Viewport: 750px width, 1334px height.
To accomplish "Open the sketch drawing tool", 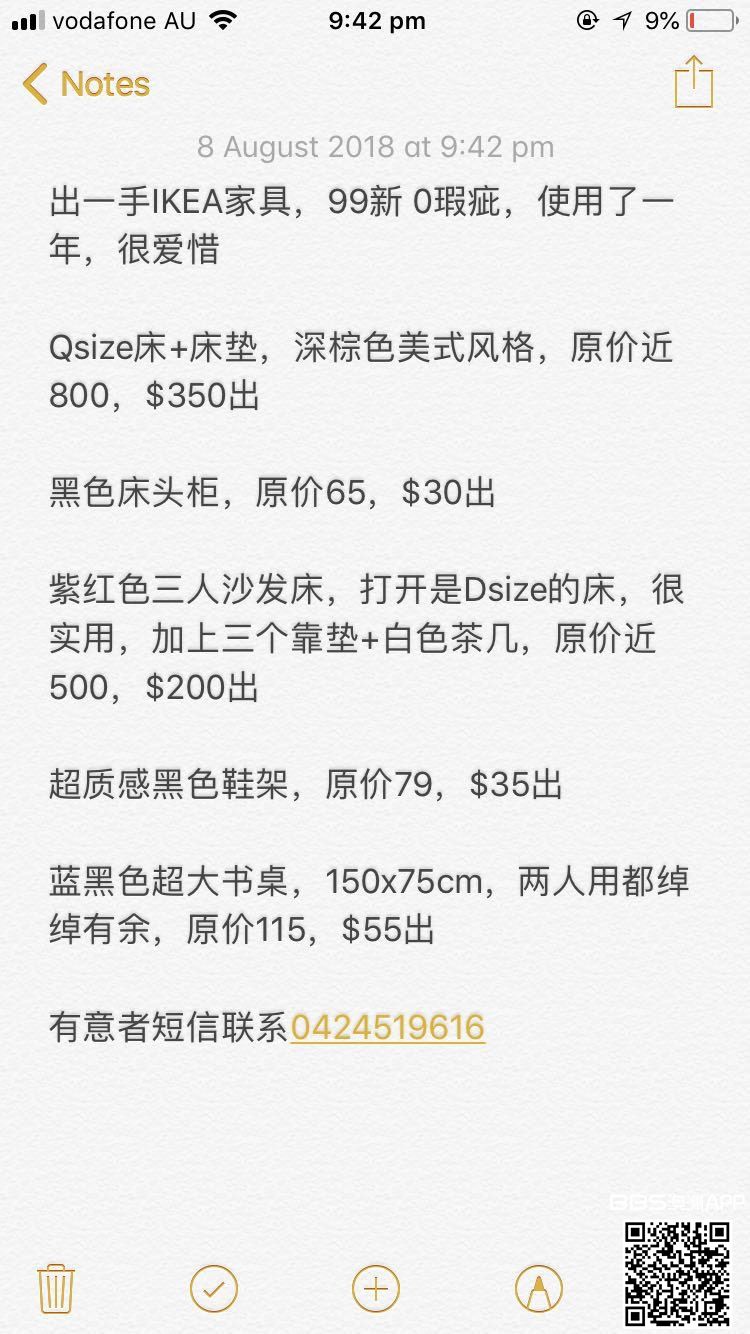I will tap(539, 1288).
